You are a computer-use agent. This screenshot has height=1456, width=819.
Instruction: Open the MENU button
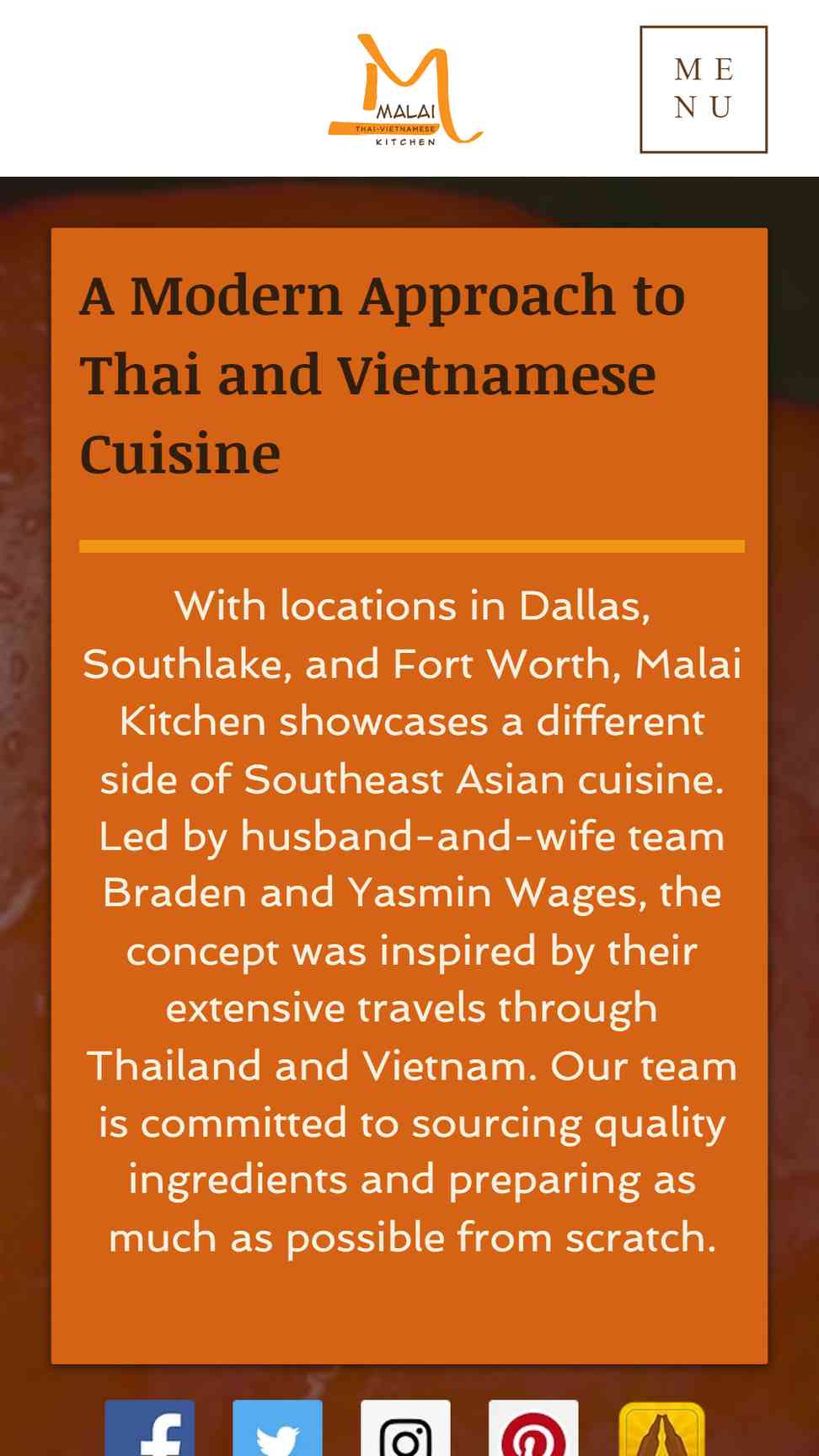(704, 89)
